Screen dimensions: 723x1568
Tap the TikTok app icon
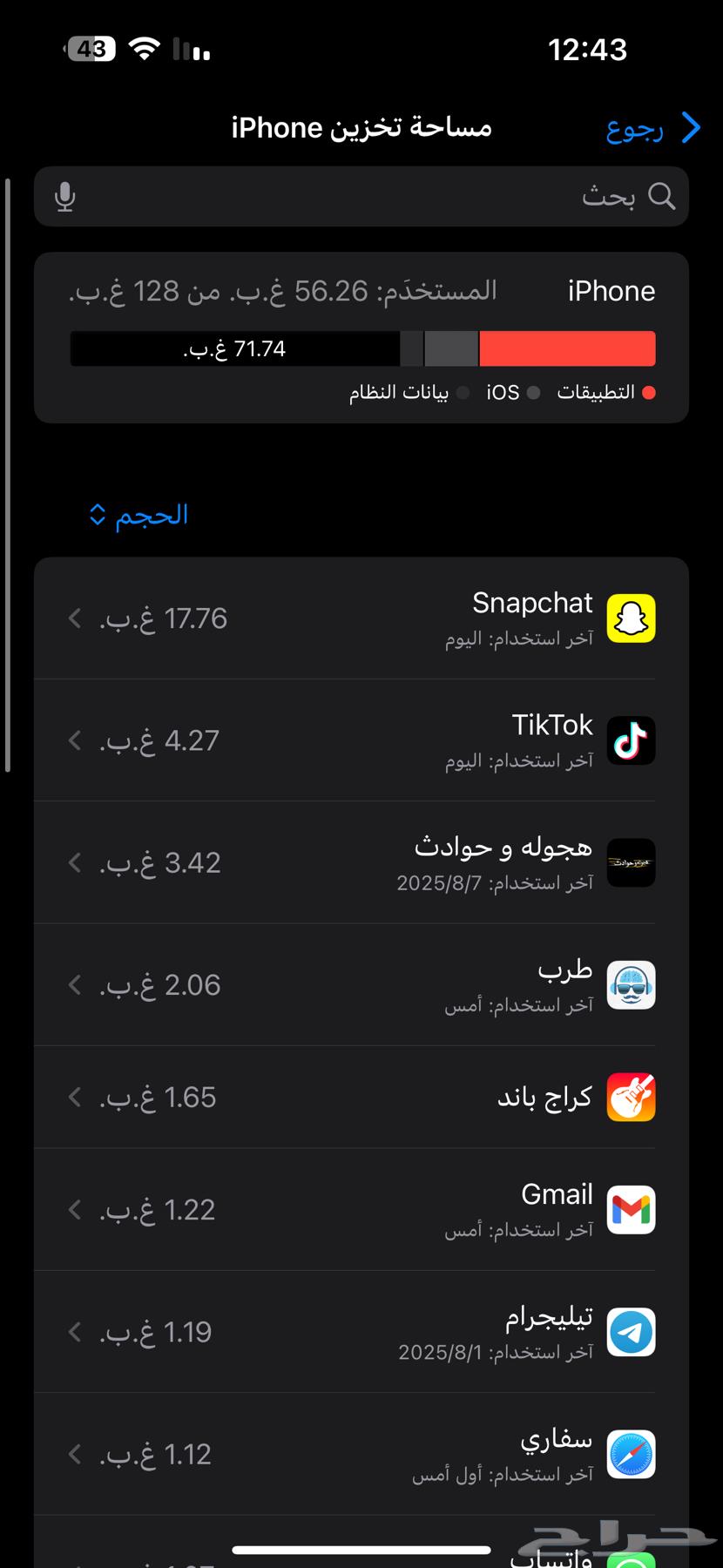(630, 740)
